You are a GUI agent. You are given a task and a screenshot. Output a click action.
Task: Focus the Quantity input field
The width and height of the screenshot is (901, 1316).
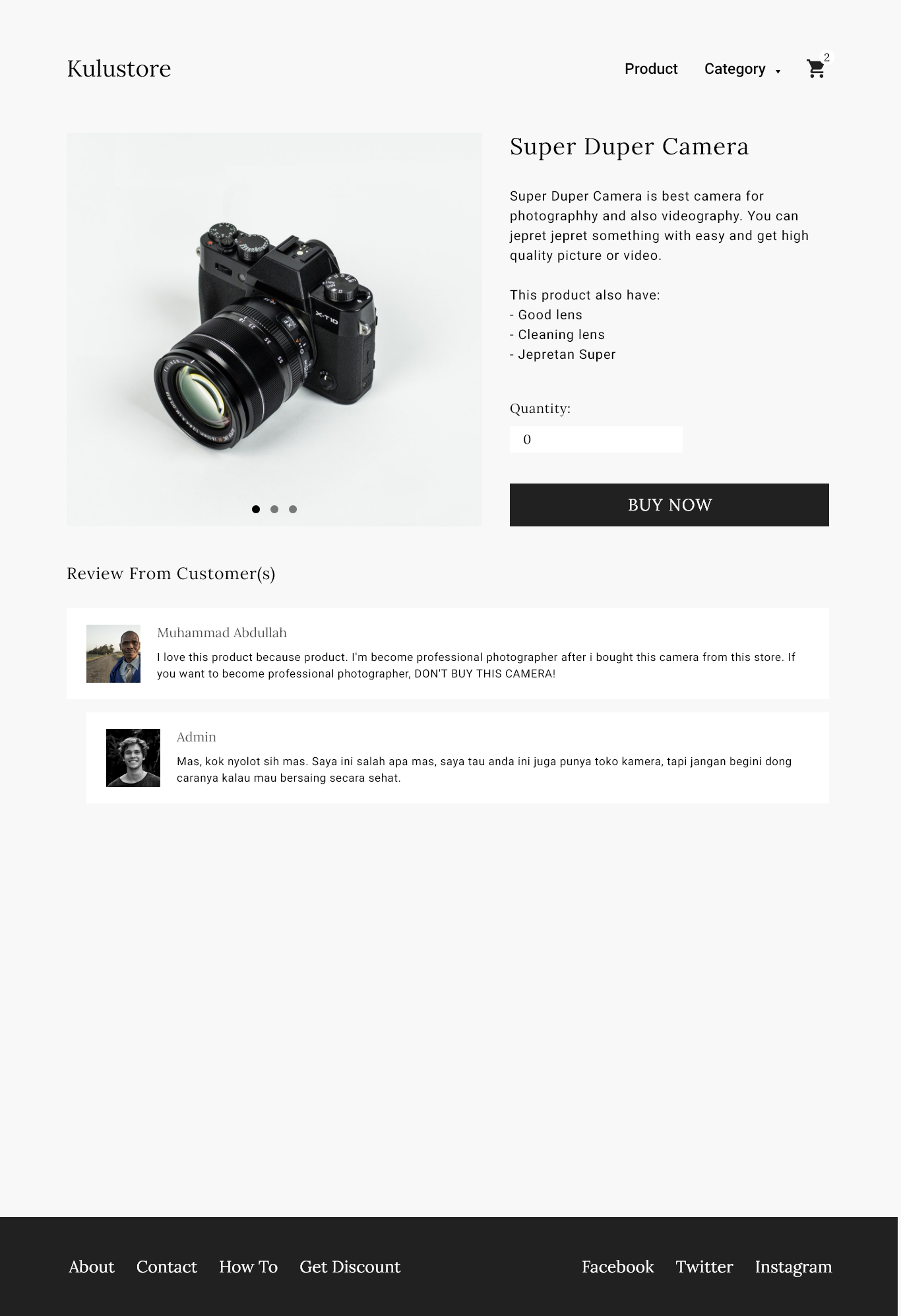click(x=596, y=439)
